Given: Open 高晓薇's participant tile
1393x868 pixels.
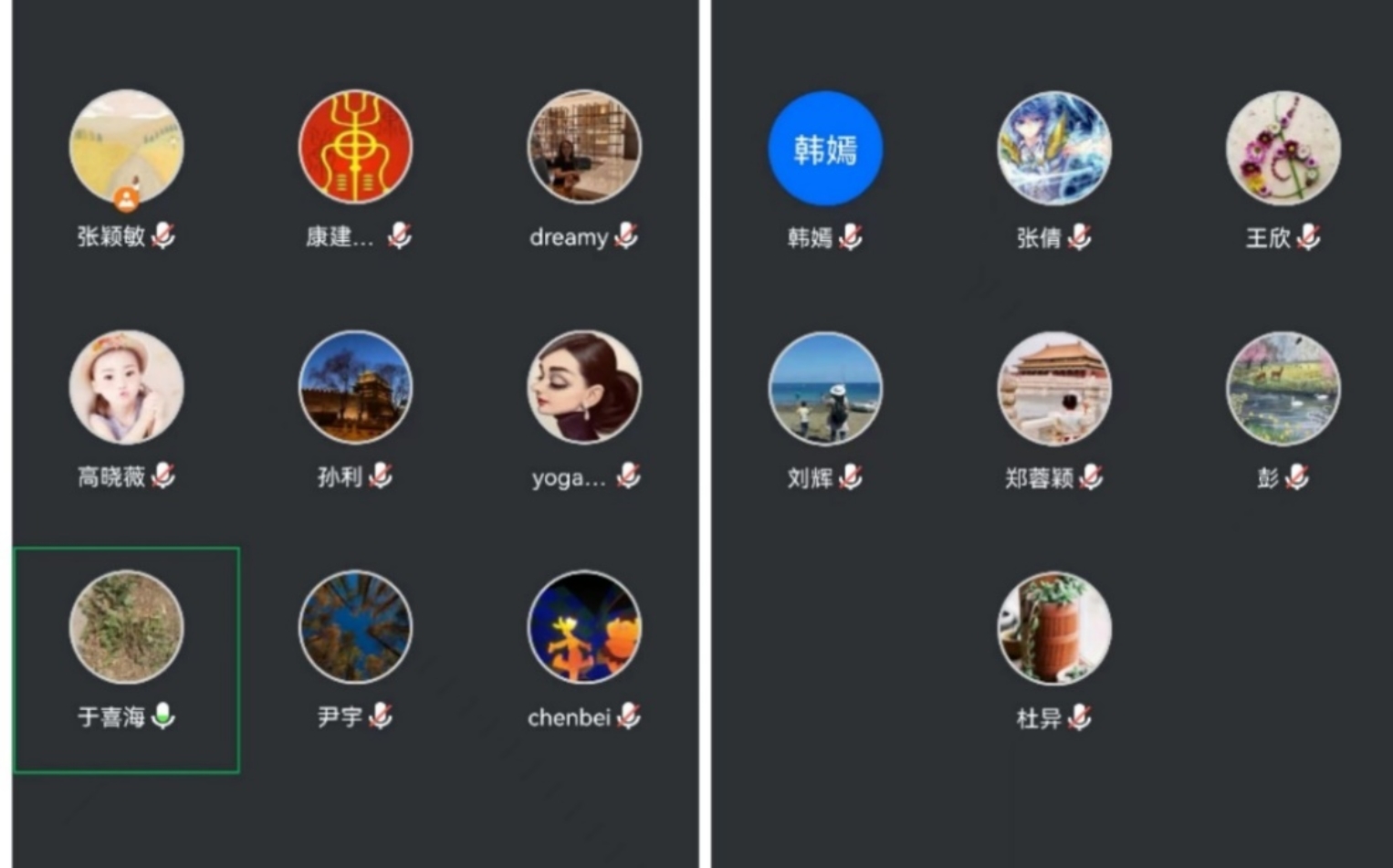Looking at the screenshot, I should (x=126, y=387).
